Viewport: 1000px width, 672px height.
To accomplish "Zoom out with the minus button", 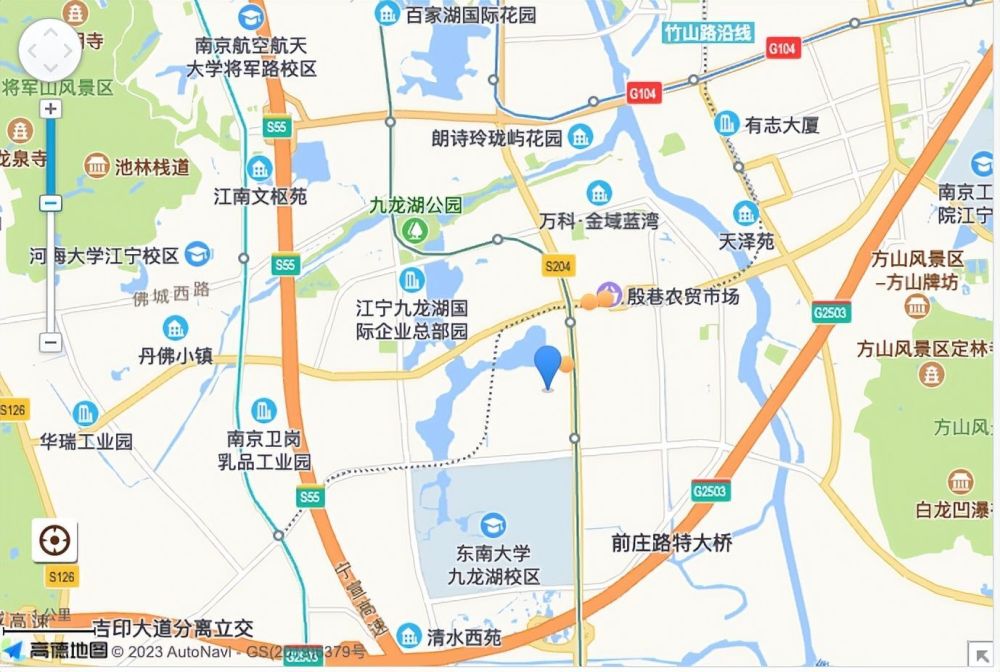I will [x=51, y=343].
